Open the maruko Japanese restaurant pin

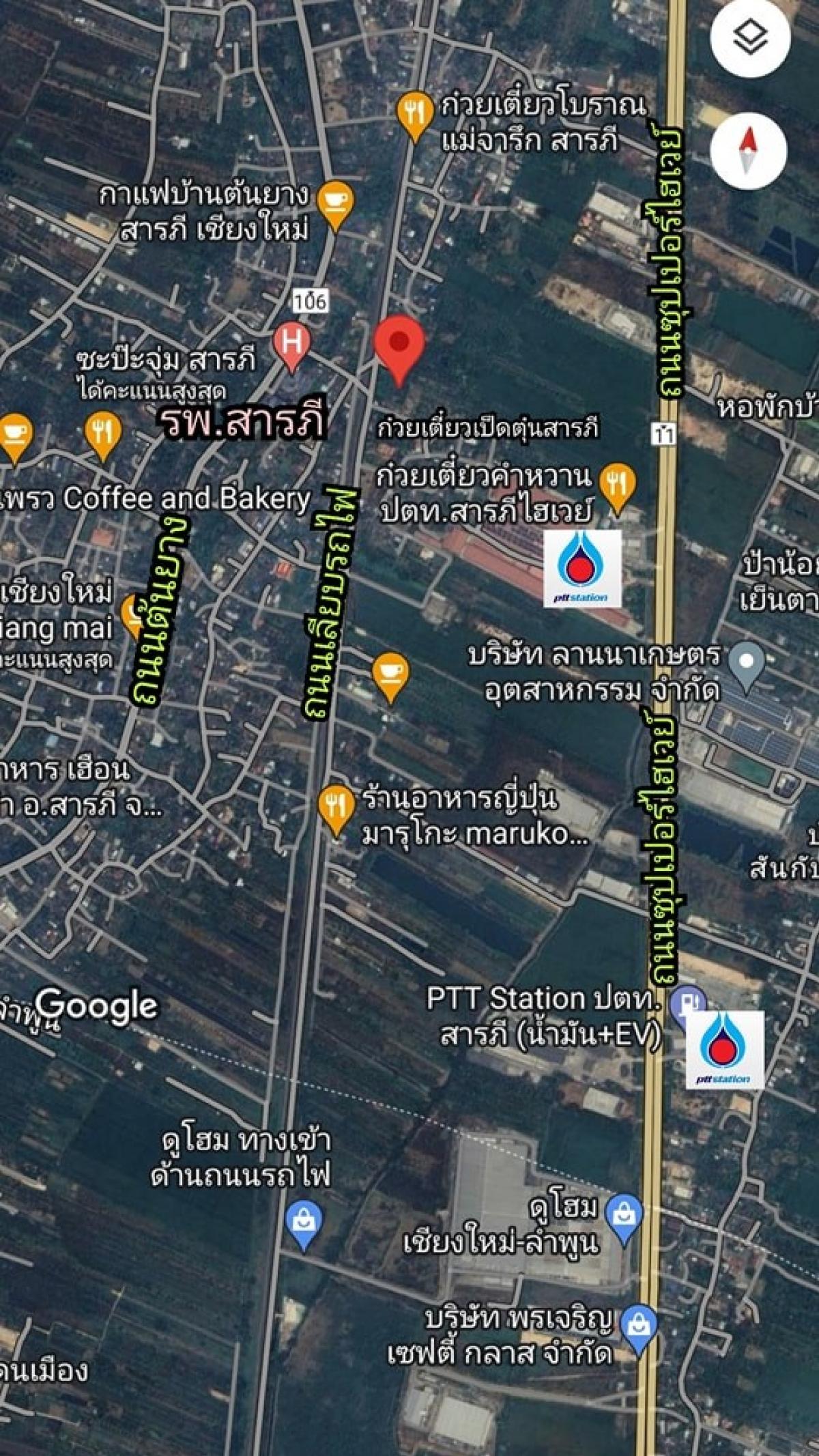coord(336,810)
